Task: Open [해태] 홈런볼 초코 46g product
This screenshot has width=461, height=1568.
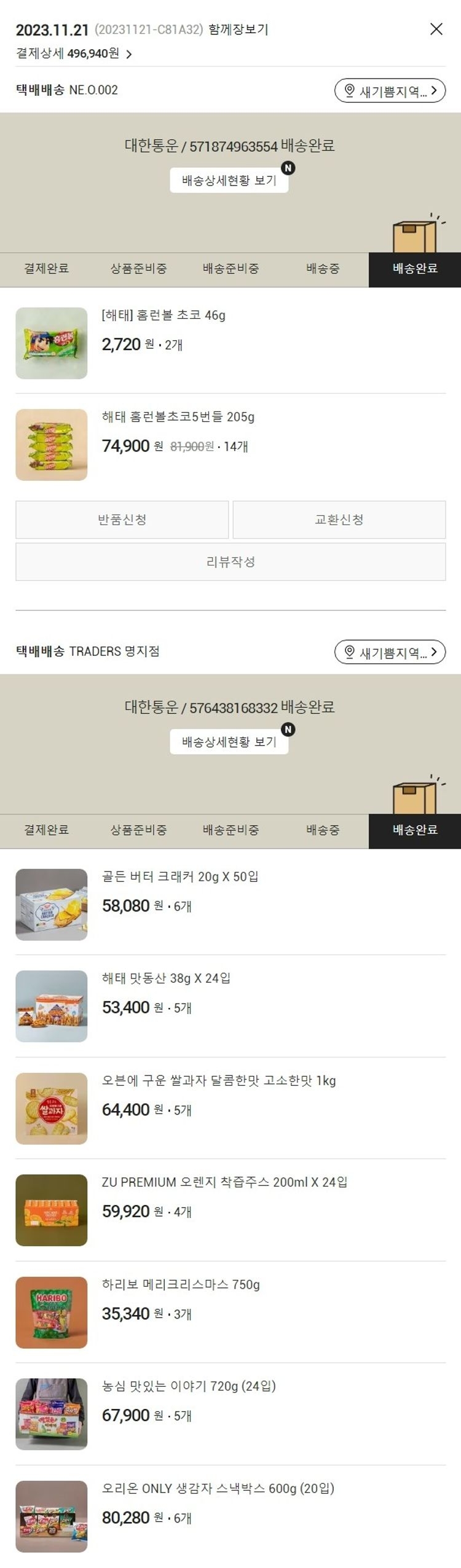Action: point(163,316)
